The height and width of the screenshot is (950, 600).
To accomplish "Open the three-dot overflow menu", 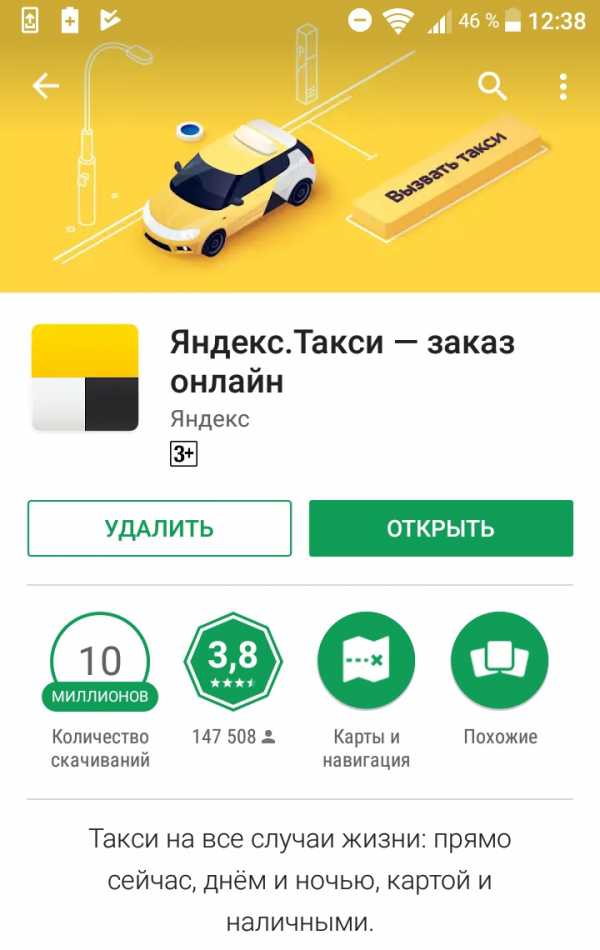I will pos(563,87).
